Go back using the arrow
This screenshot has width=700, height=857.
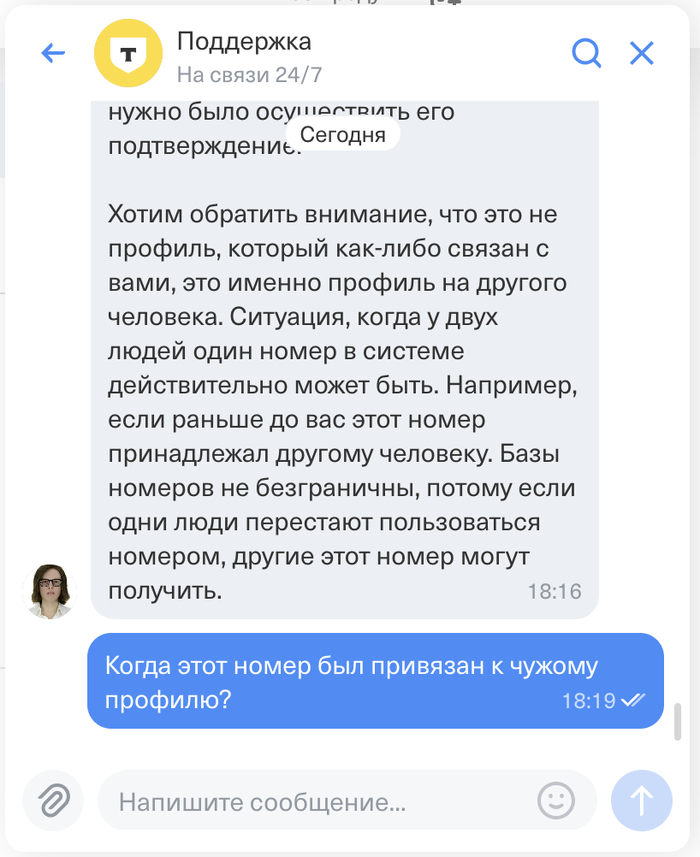tap(53, 53)
